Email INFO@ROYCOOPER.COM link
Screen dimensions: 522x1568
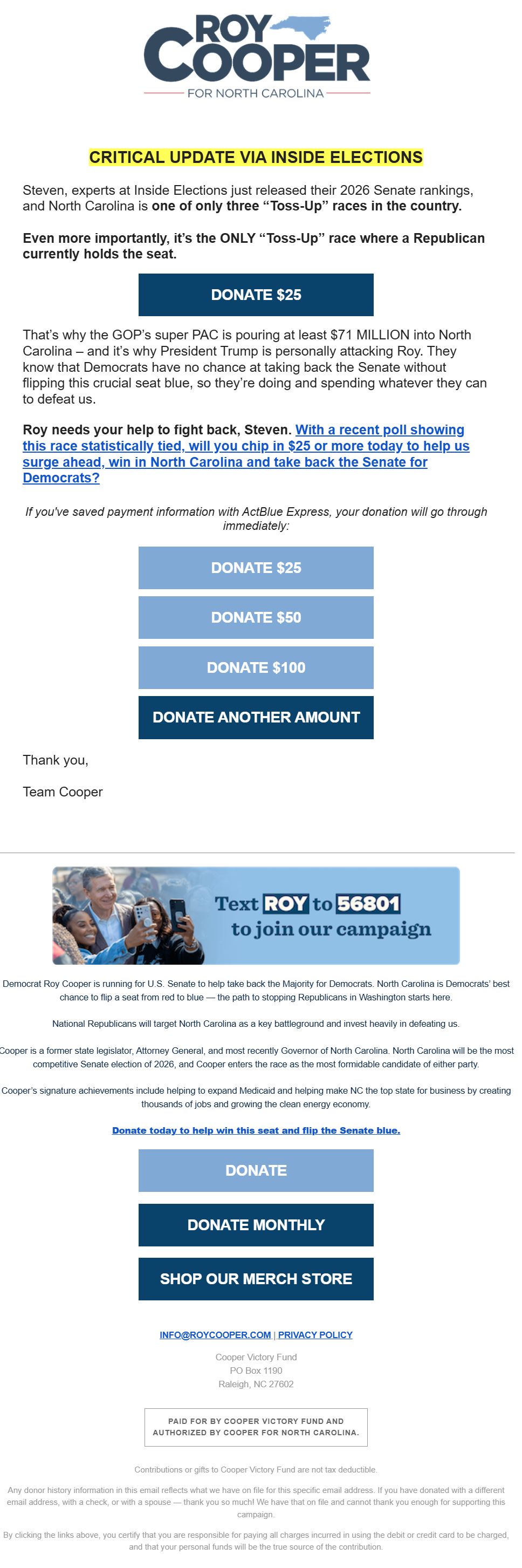tap(215, 1334)
